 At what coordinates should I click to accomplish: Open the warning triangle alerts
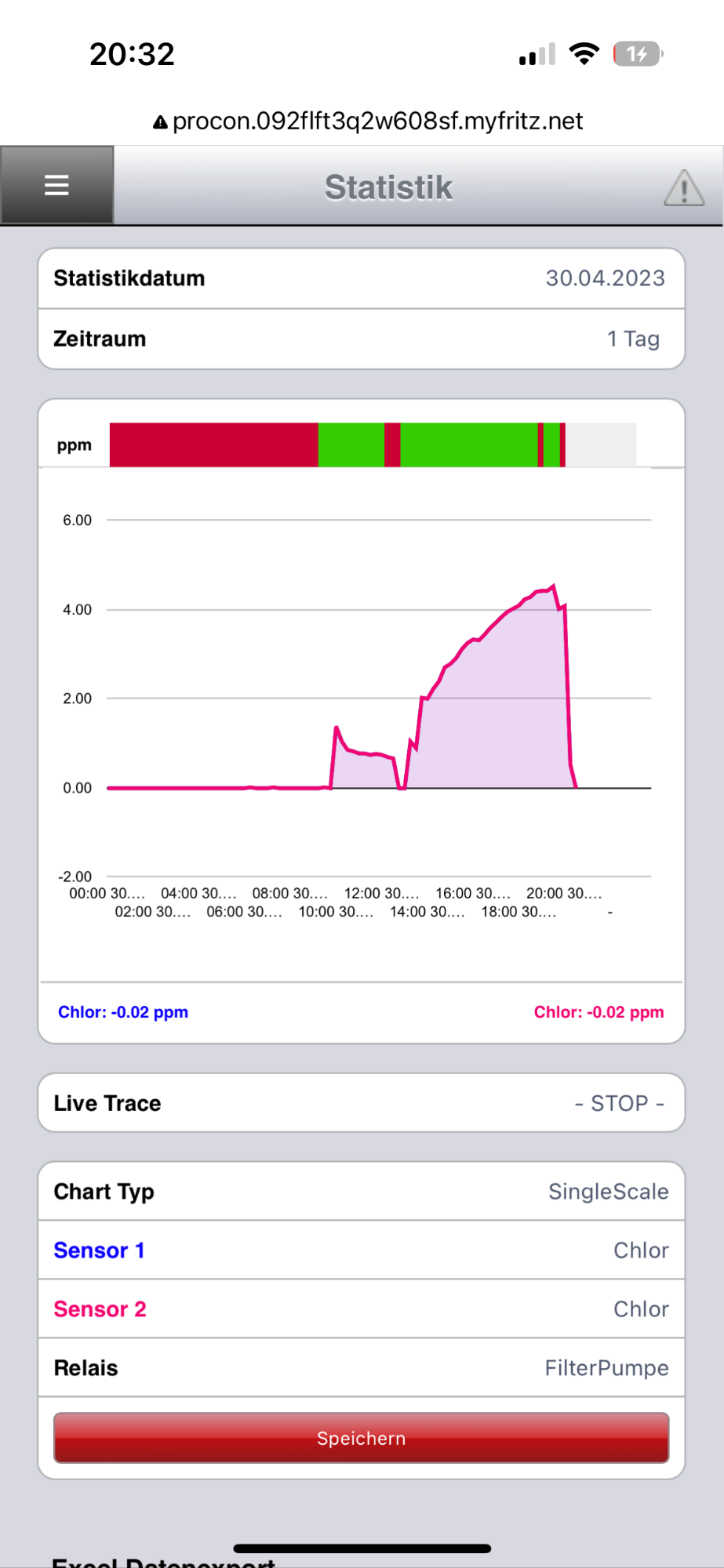pos(684,188)
